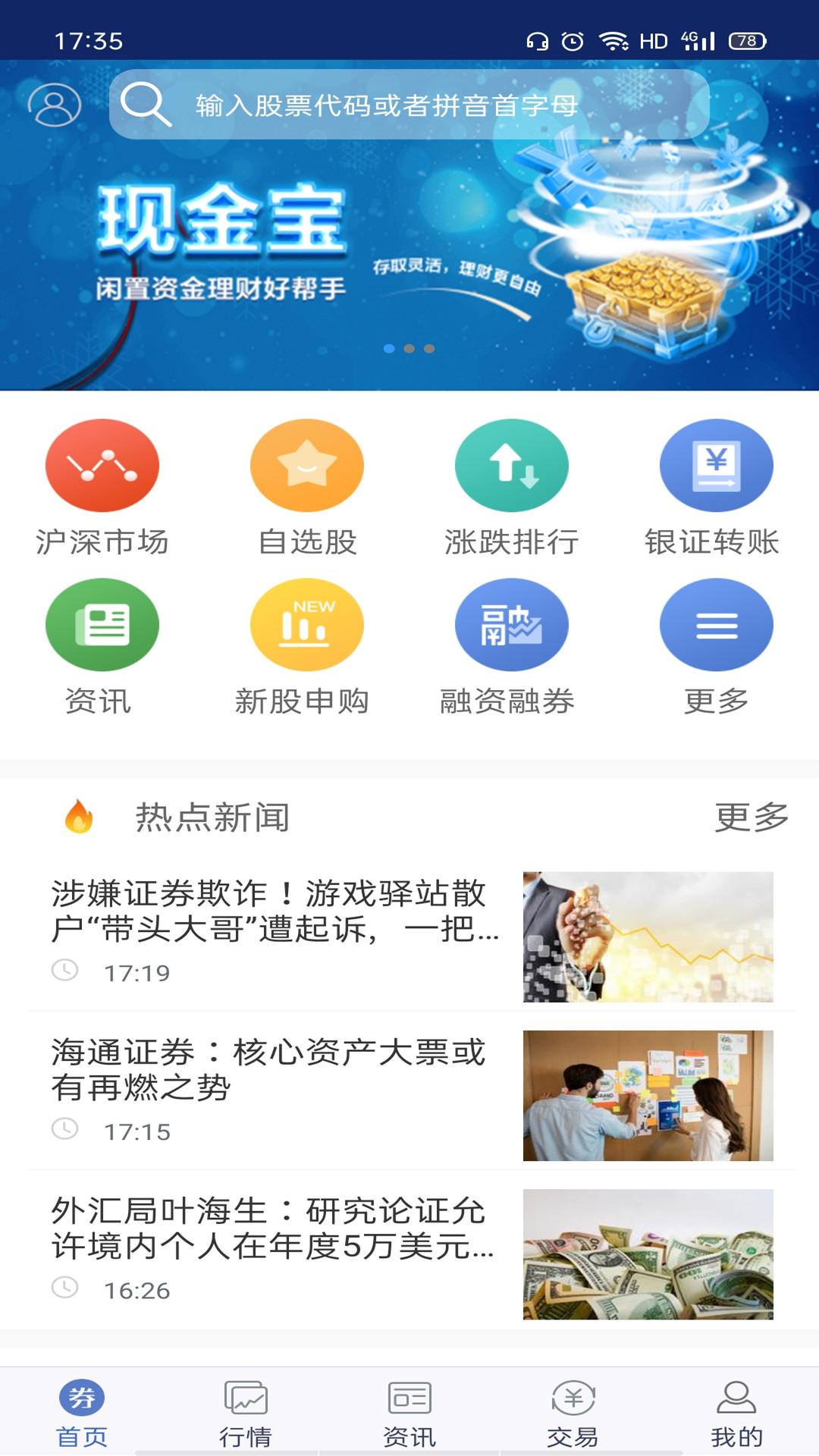This screenshot has width=819, height=1456.
Task: Open the 资讯 news icon
Action: click(102, 624)
